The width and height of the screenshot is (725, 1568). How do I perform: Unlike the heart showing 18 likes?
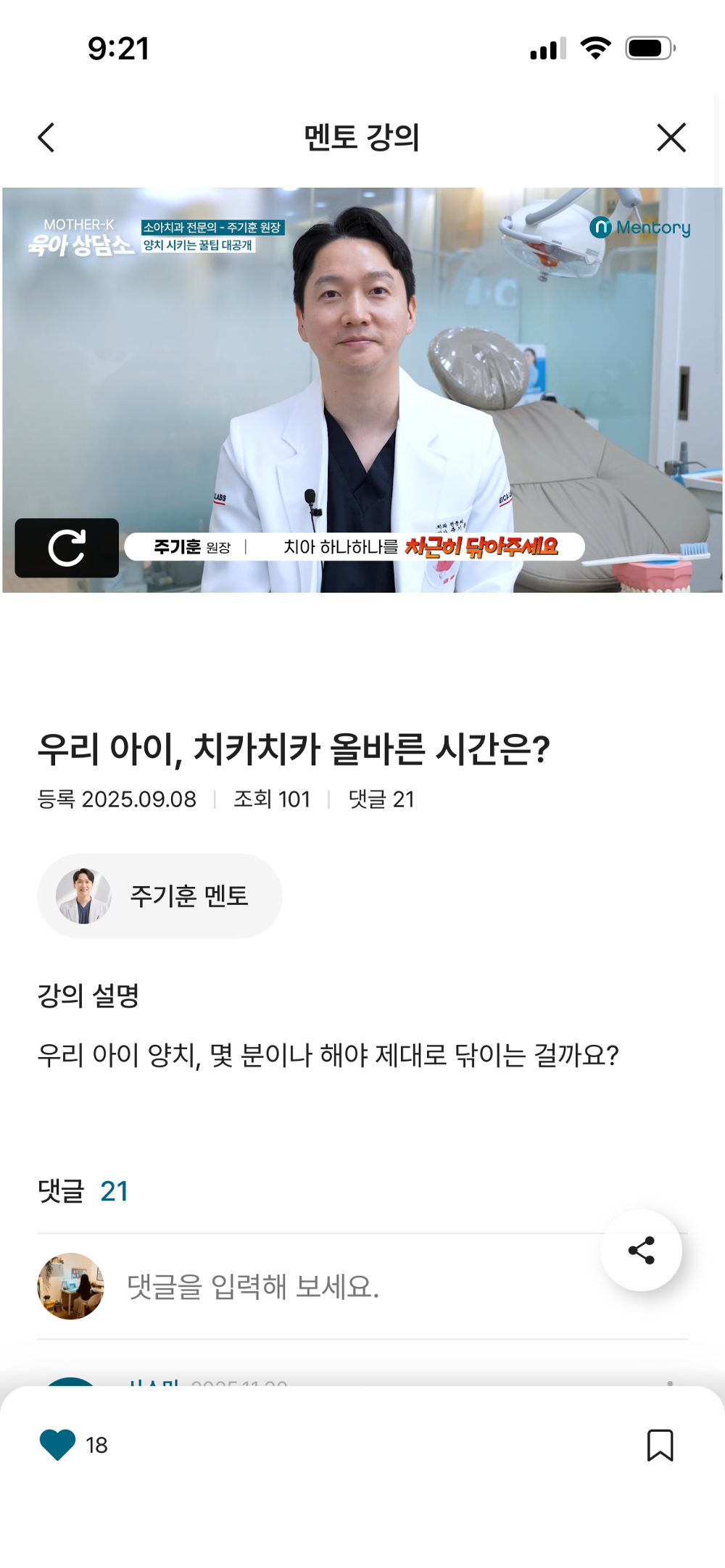pos(56,1446)
